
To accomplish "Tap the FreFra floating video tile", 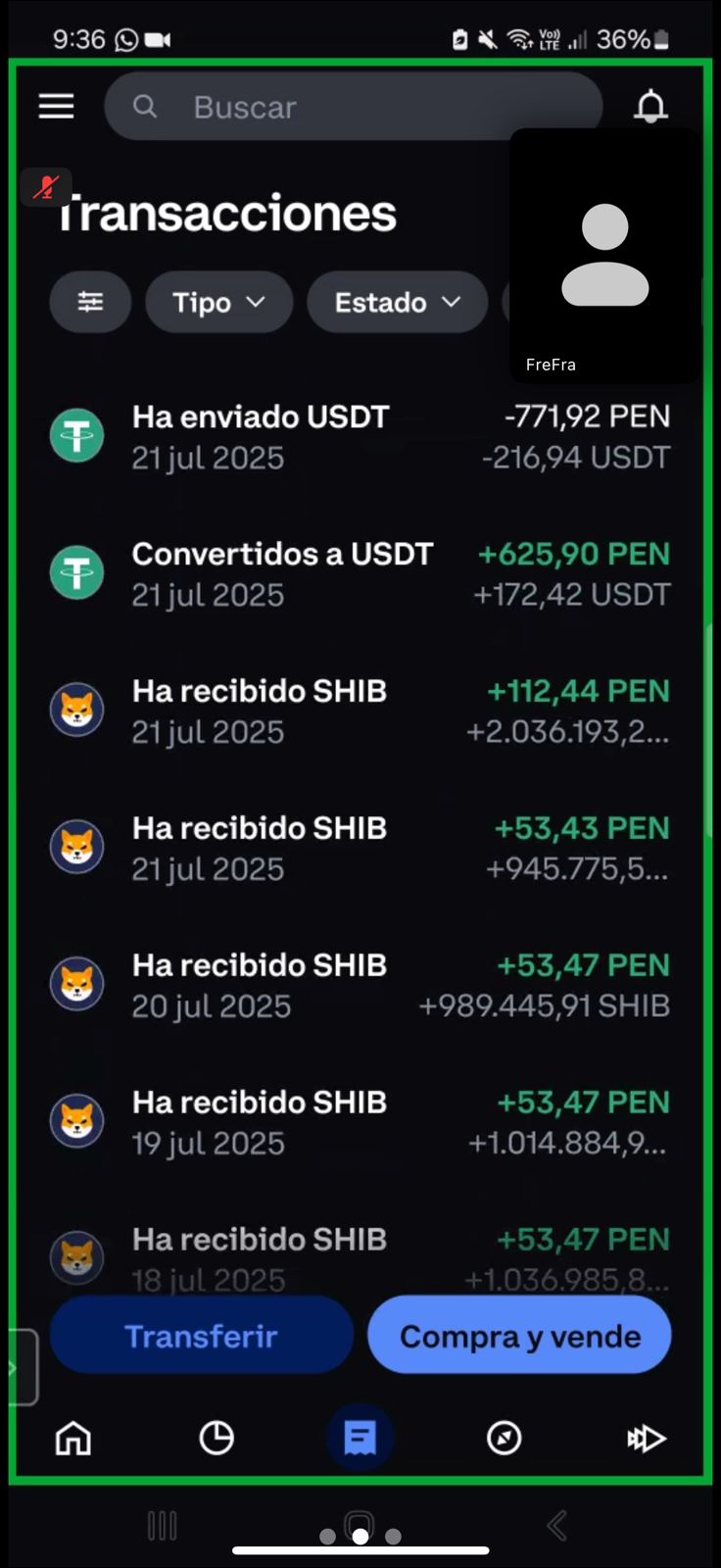I will (x=604, y=257).
